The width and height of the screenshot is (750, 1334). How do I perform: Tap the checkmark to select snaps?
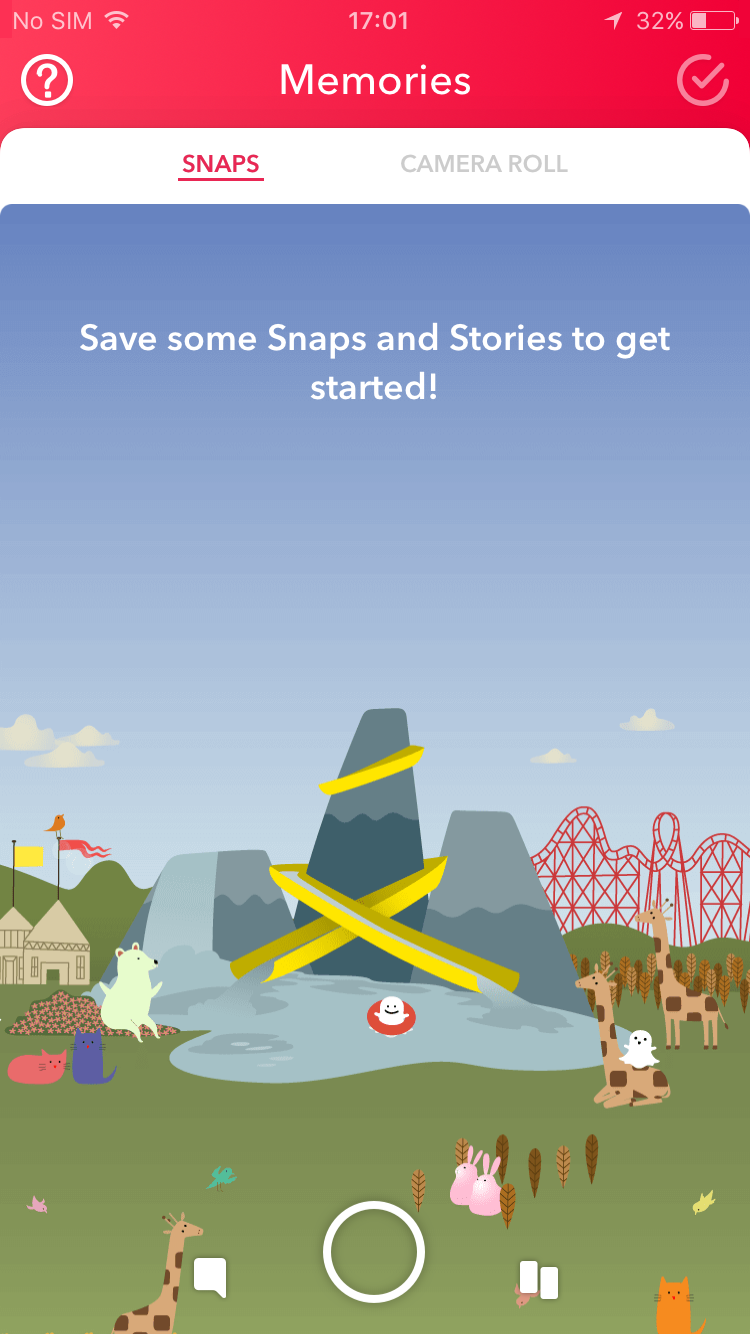[x=702, y=81]
